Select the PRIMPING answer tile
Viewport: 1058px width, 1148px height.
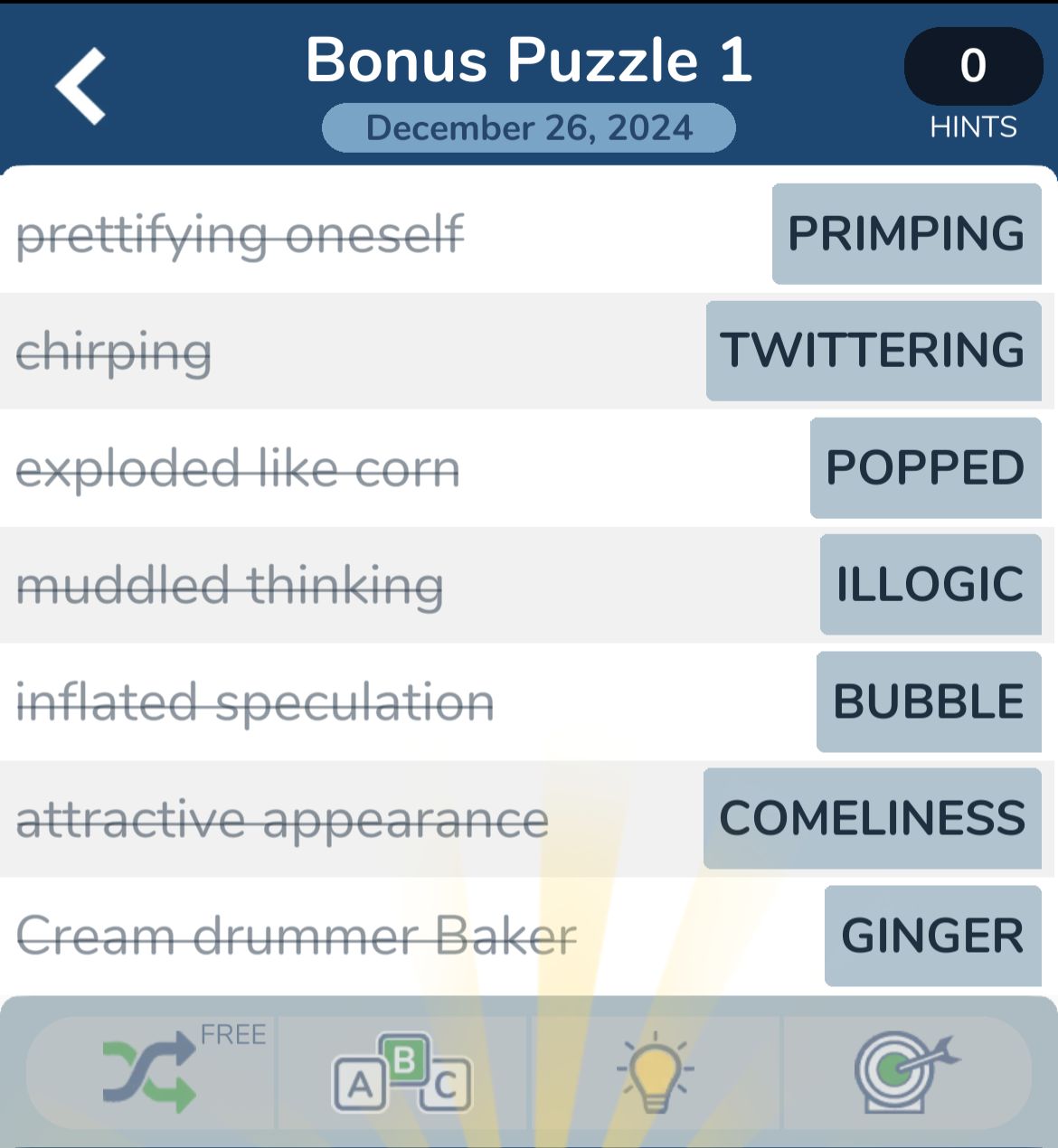pos(906,233)
